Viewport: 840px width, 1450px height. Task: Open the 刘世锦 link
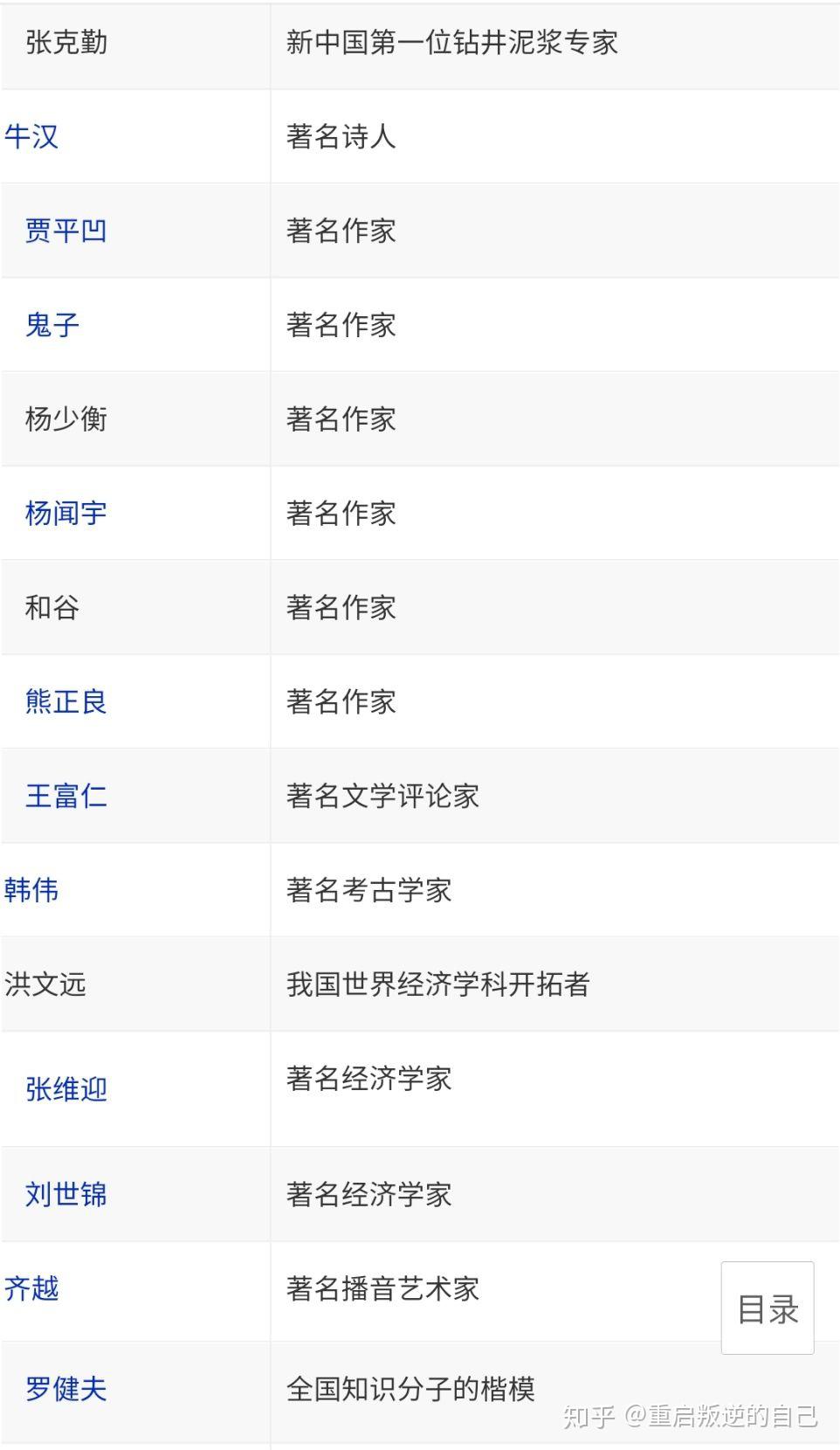pos(66,1194)
